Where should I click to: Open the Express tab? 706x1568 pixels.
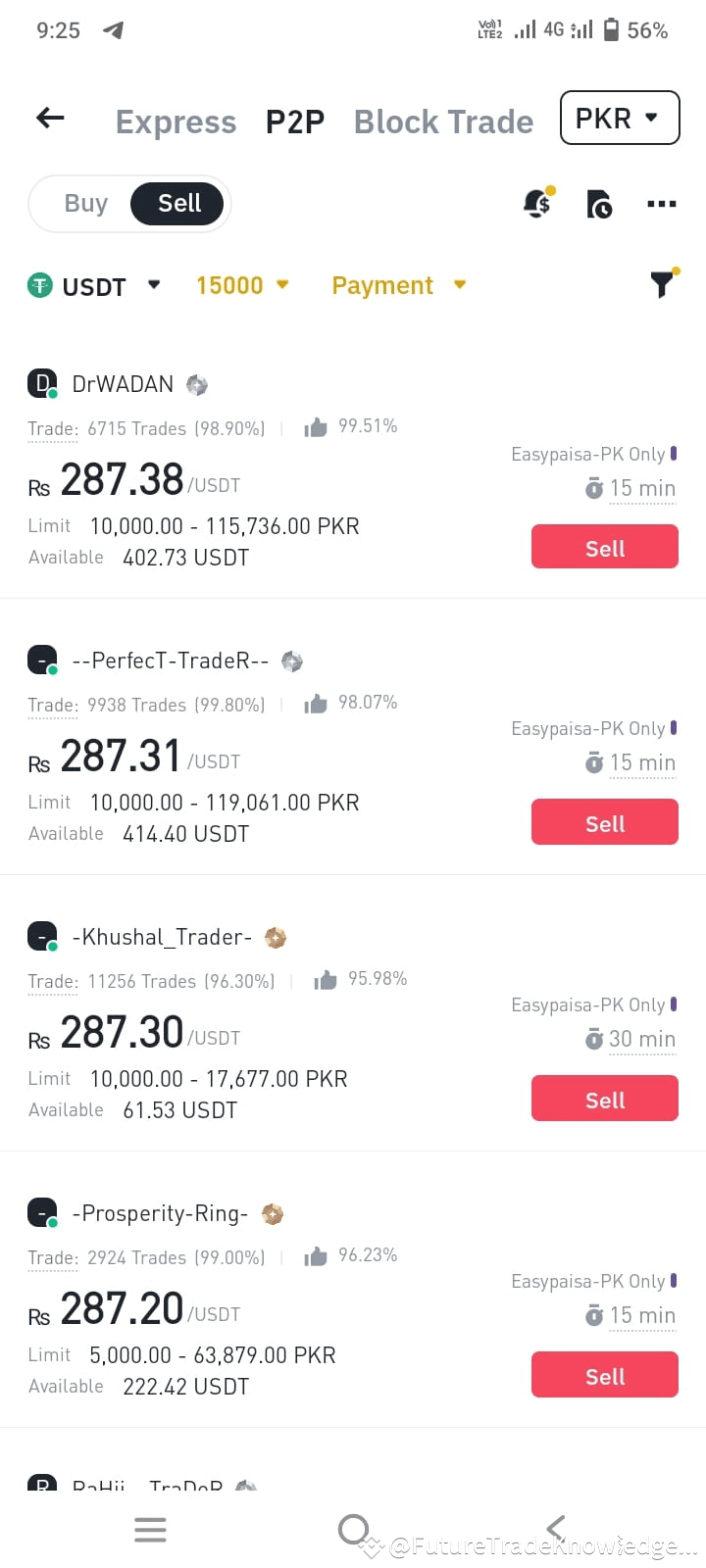[x=176, y=121]
